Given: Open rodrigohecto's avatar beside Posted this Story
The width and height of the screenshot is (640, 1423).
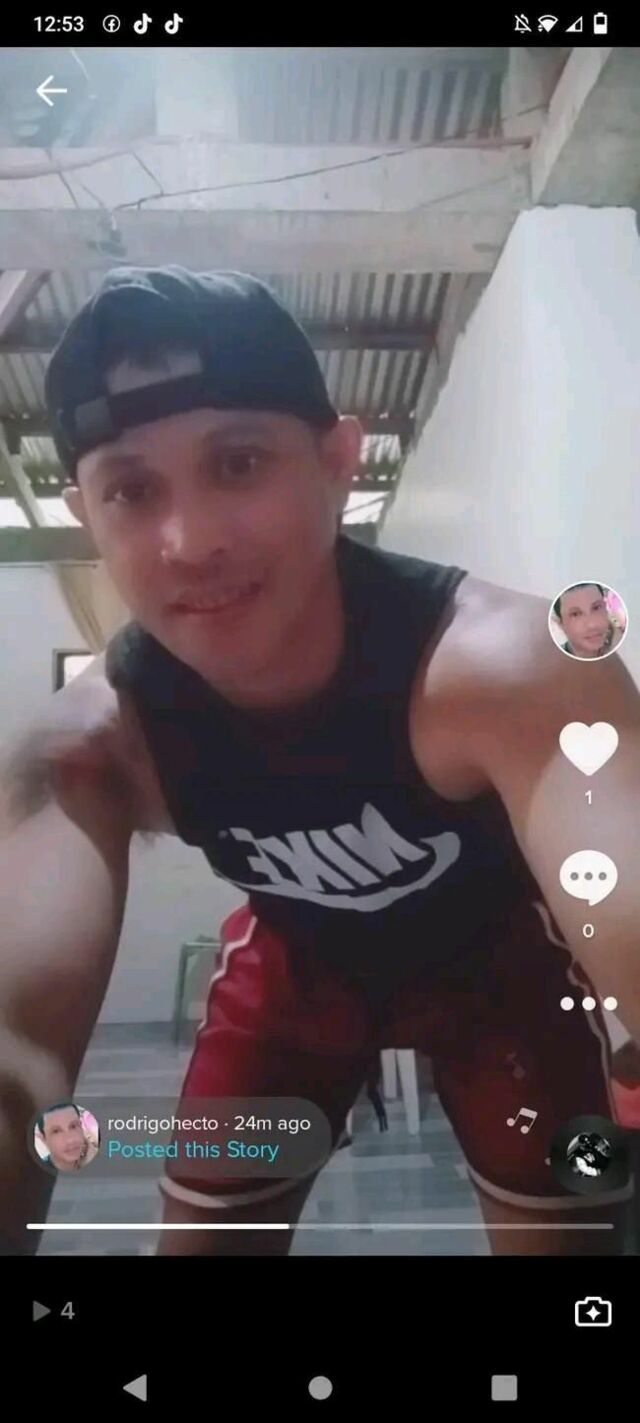Looking at the screenshot, I should 67,1137.
